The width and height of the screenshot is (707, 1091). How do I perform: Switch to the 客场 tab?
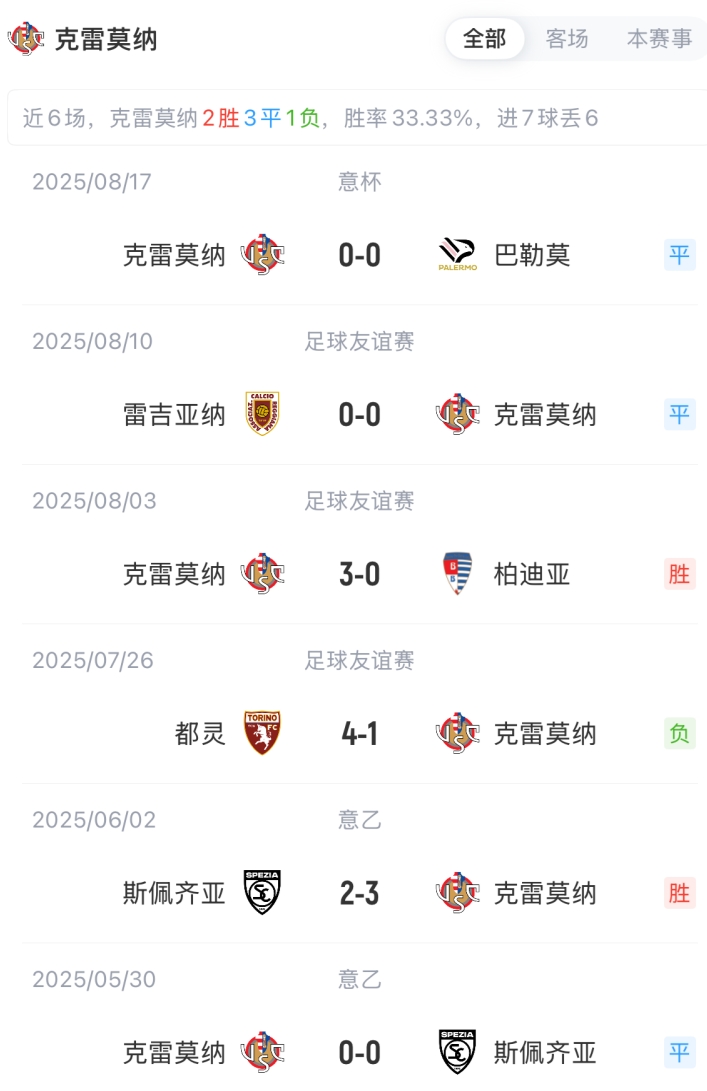click(x=567, y=39)
